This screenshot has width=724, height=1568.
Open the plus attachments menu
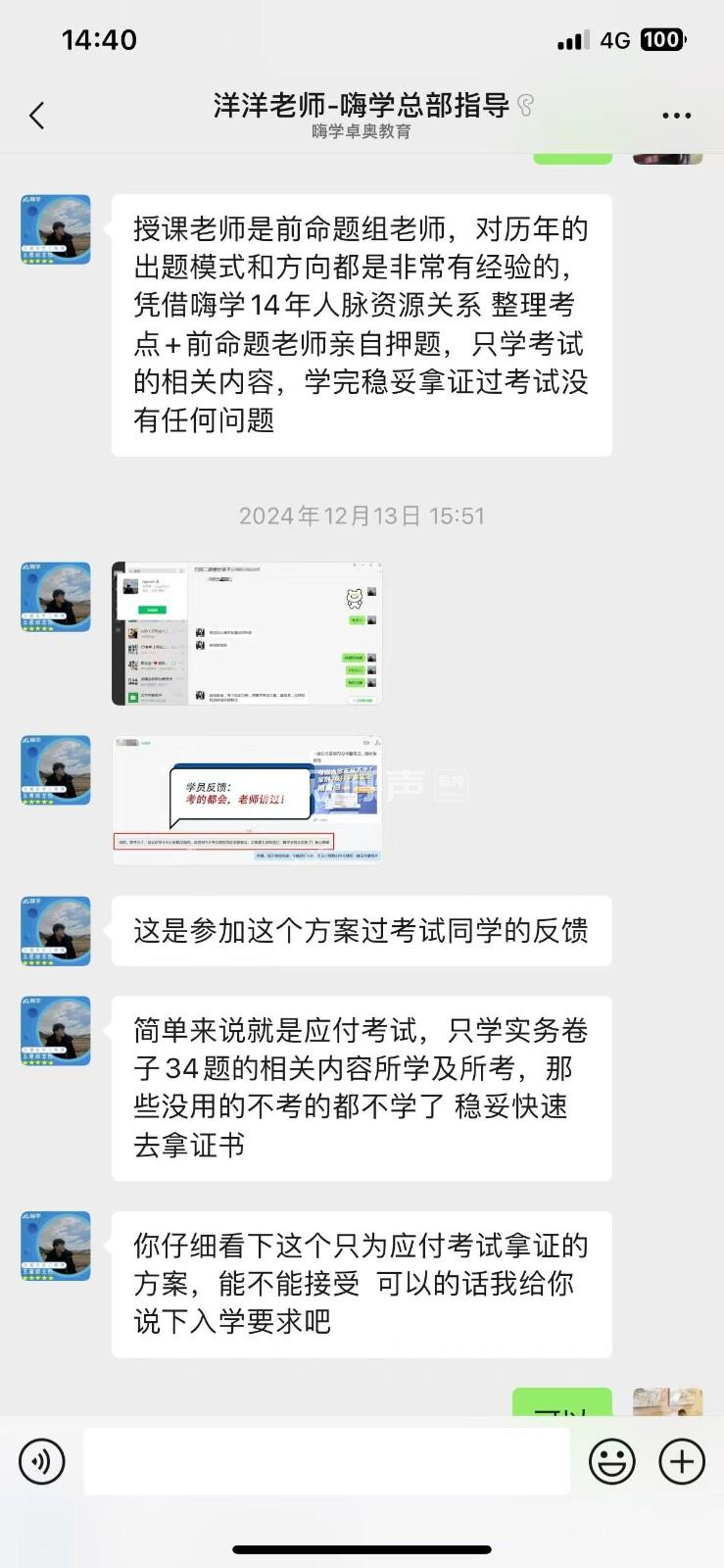682,1462
